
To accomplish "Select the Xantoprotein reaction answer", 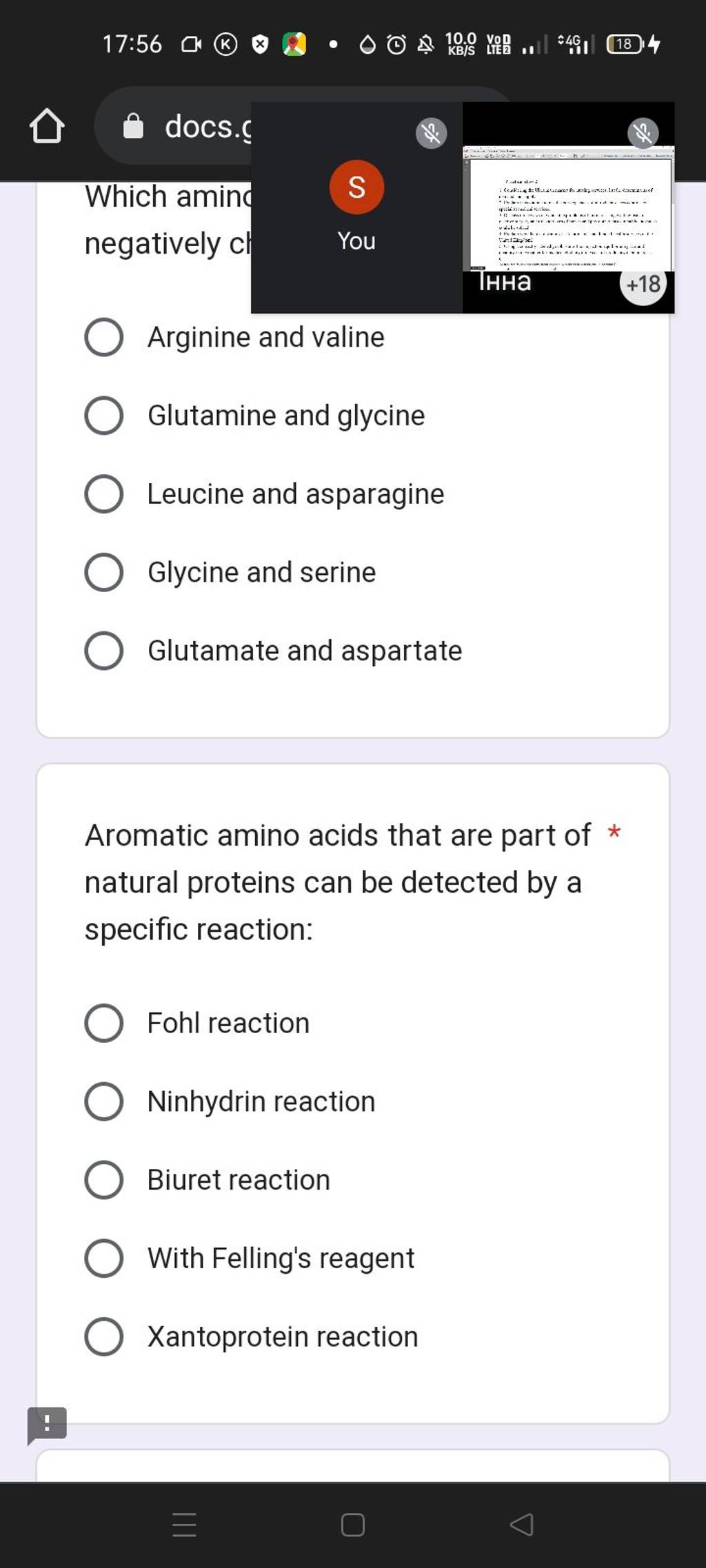I will pyautogui.click(x=103, y=1336).
